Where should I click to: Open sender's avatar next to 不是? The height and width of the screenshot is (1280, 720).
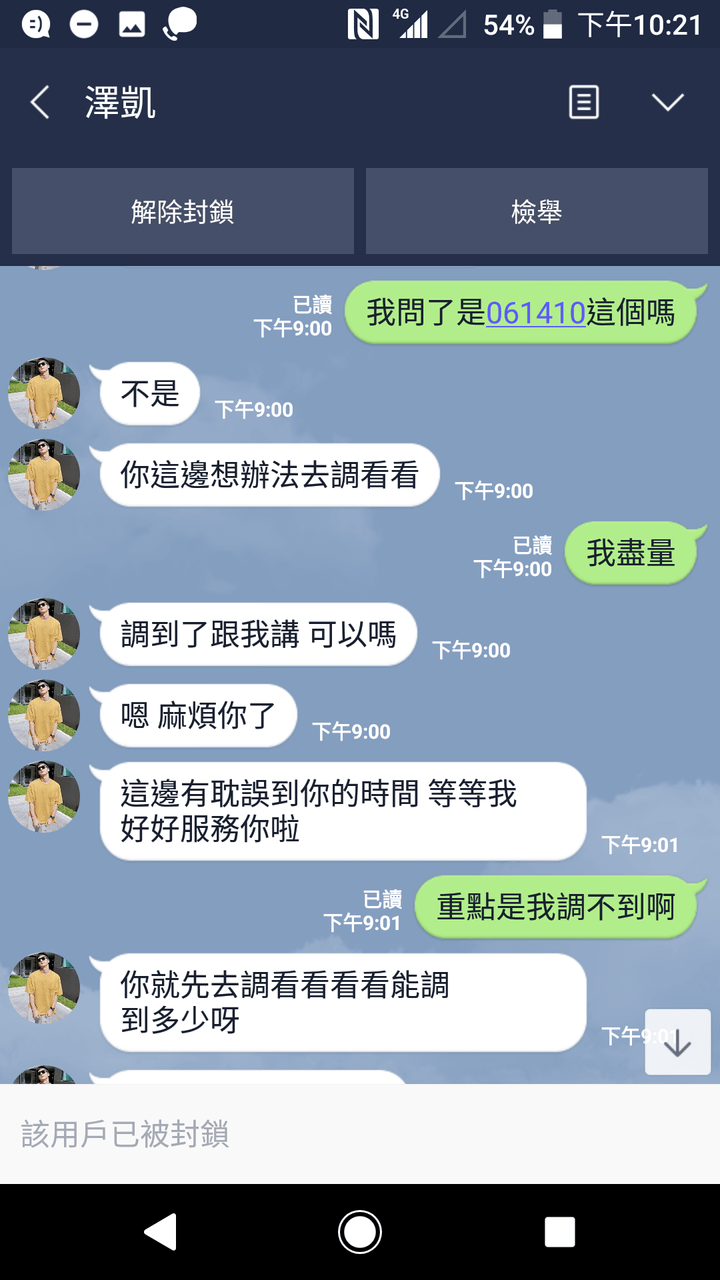tap(44, 393)
